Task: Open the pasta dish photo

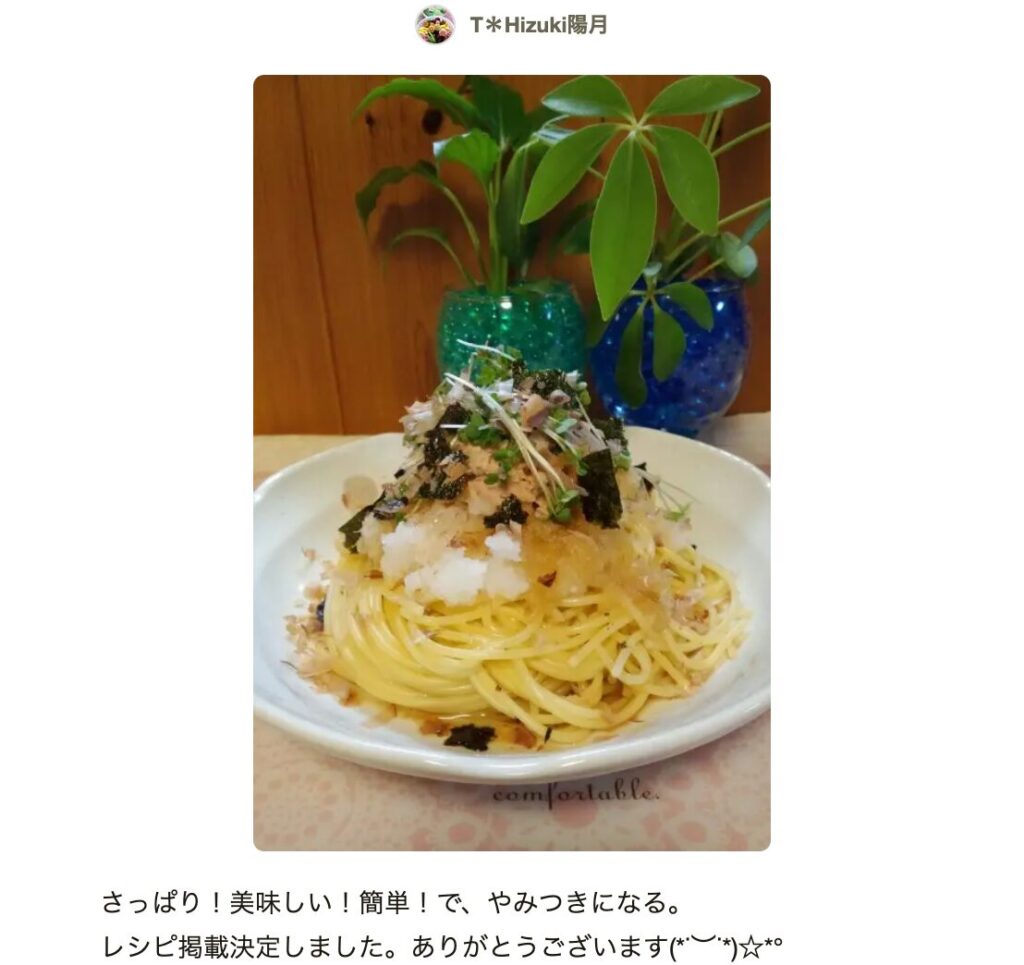Action: pyautogui.click(x=511, y=462)
